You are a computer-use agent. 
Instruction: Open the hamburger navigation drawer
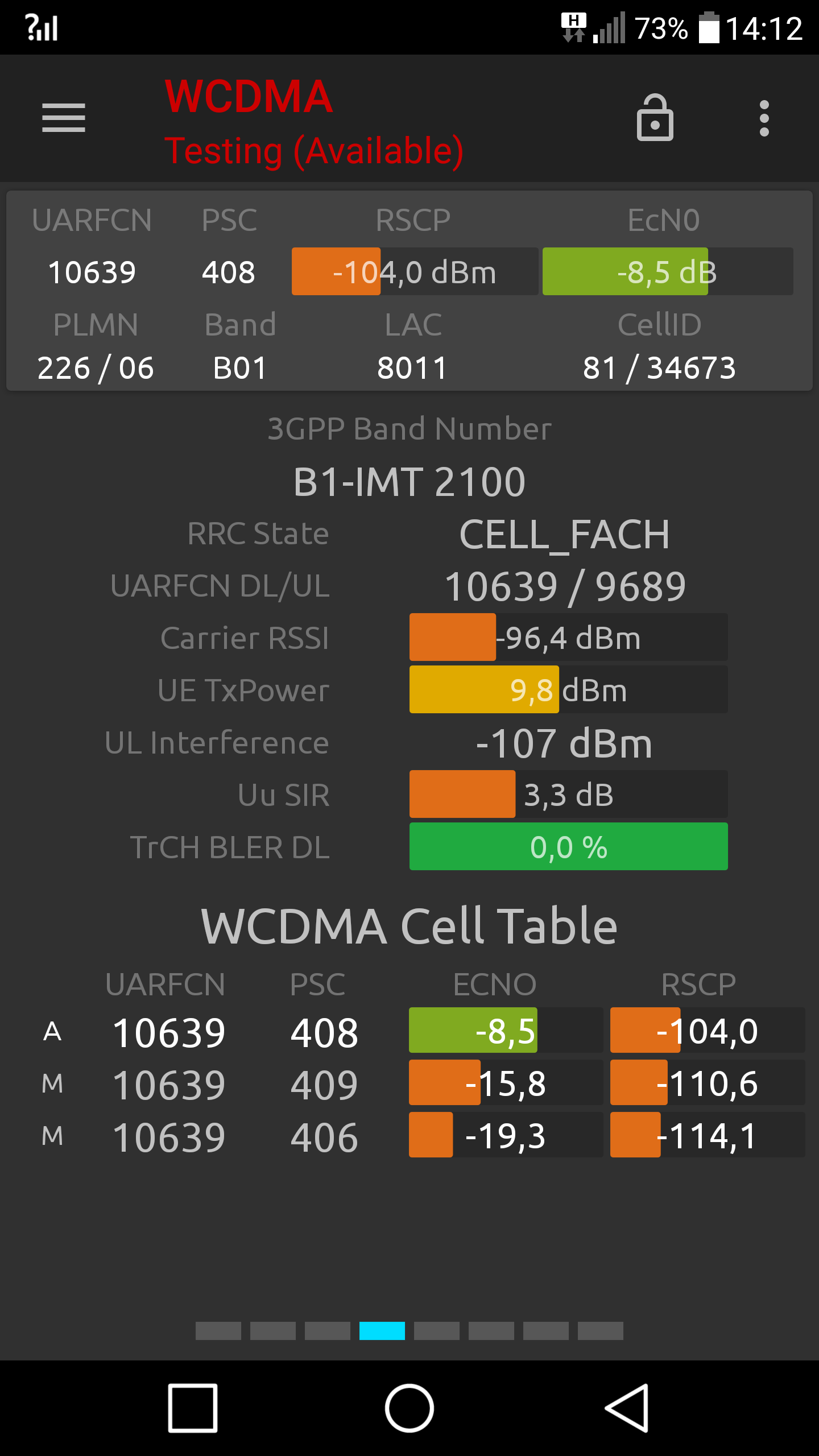[x=64, y=118]
